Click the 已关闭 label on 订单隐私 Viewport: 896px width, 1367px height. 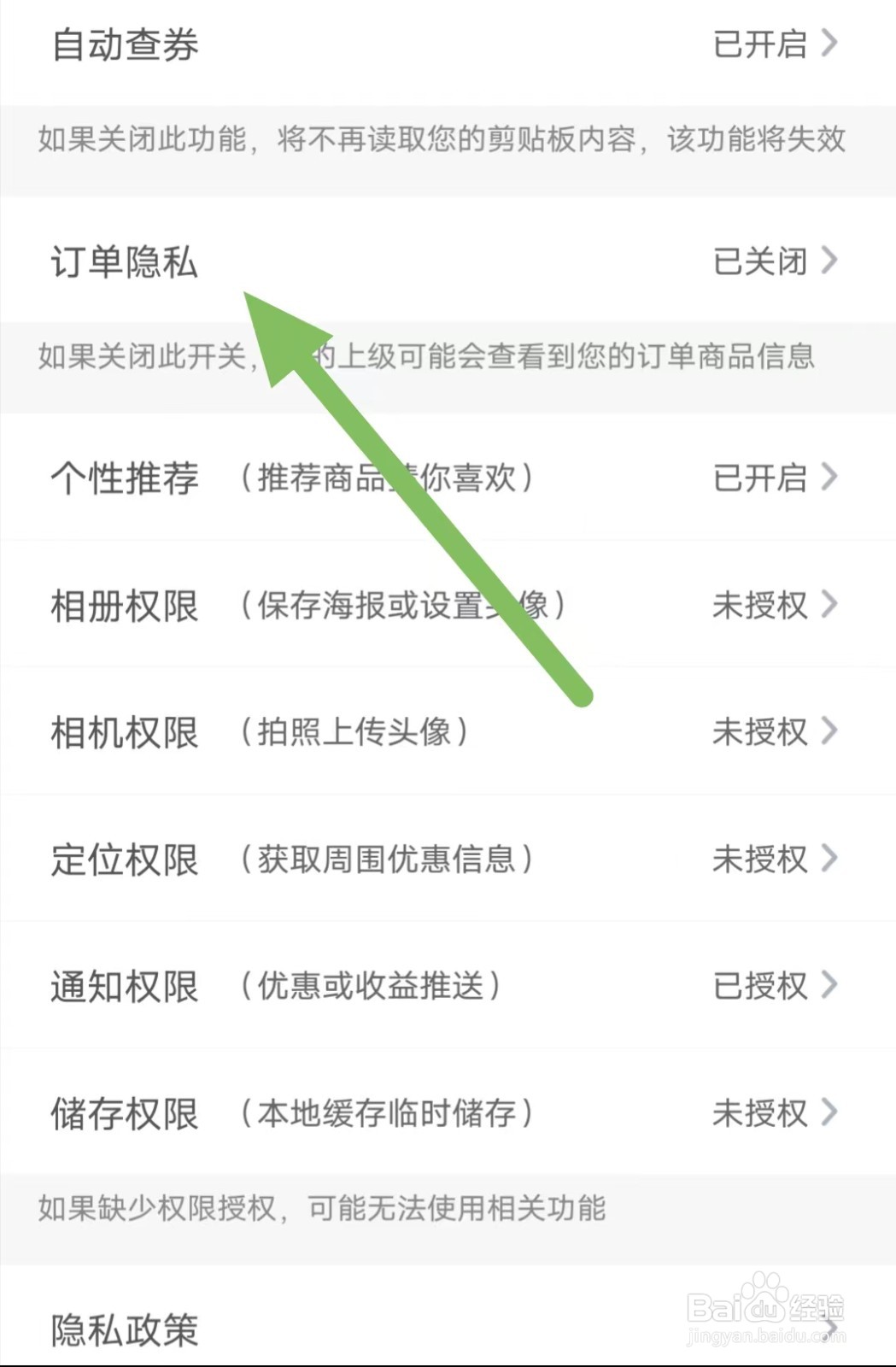click(x=758, y=263)
